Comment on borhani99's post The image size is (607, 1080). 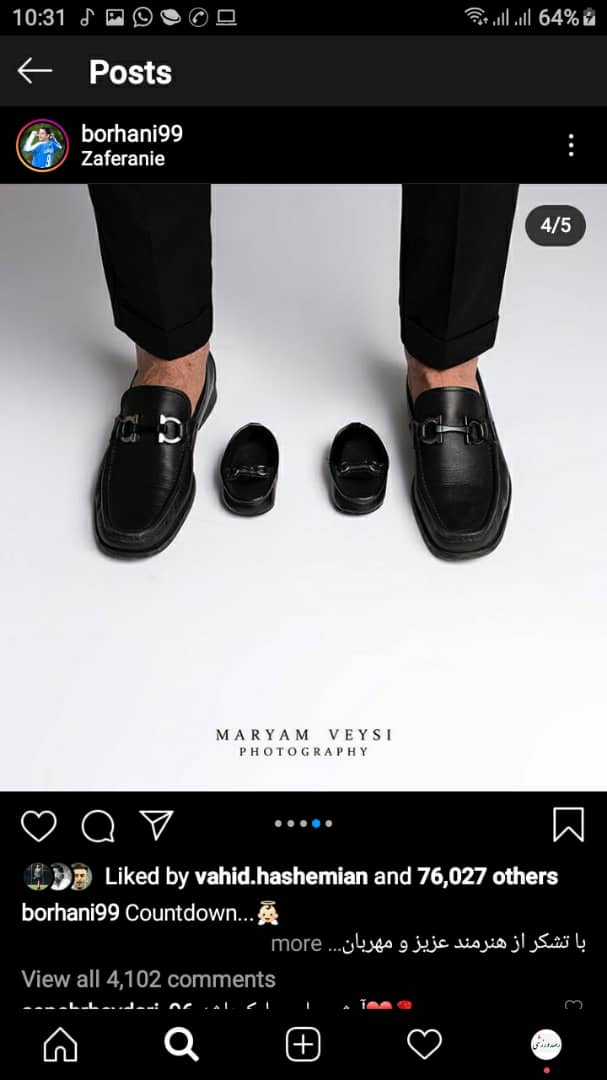[x=98, y=825]
